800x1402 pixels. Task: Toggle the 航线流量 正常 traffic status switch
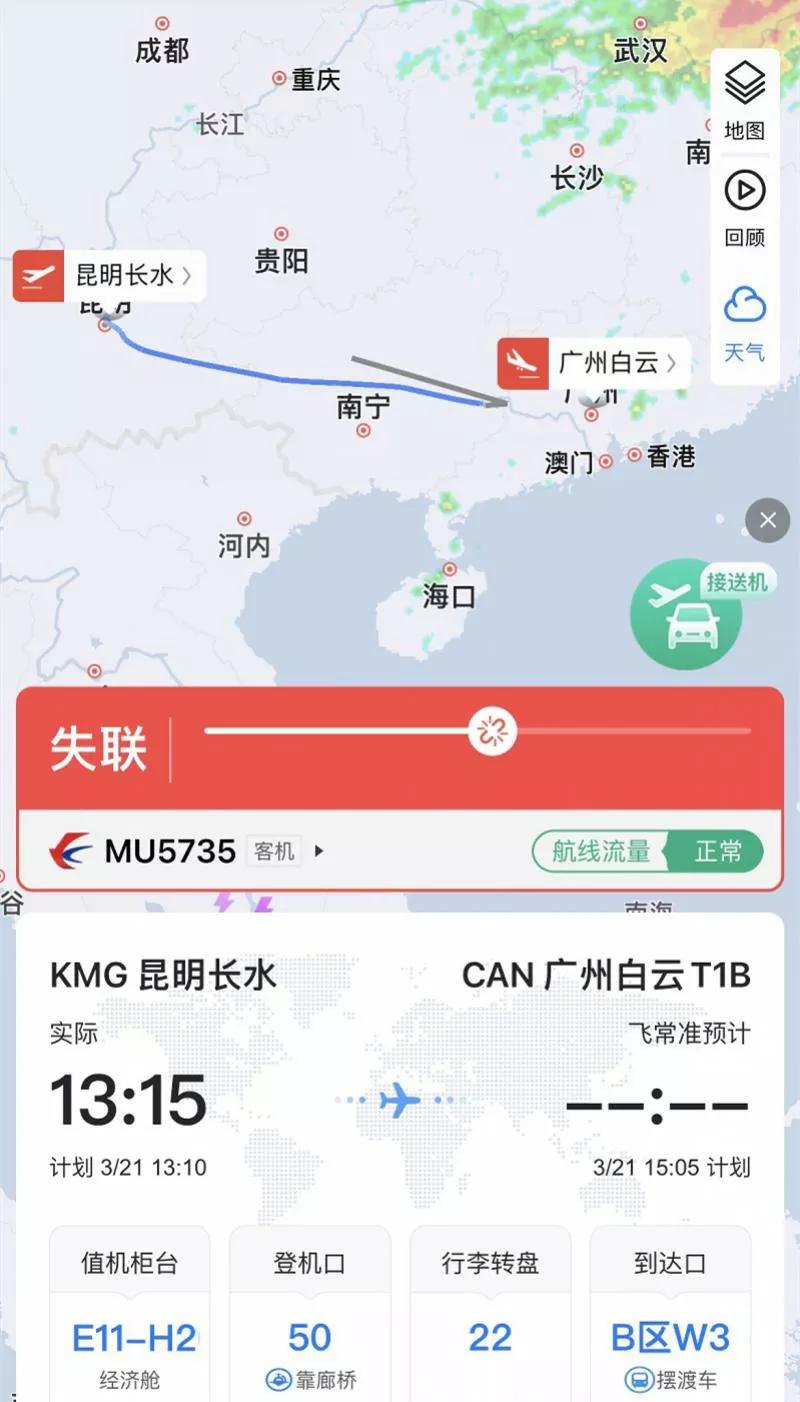(647, 851)
